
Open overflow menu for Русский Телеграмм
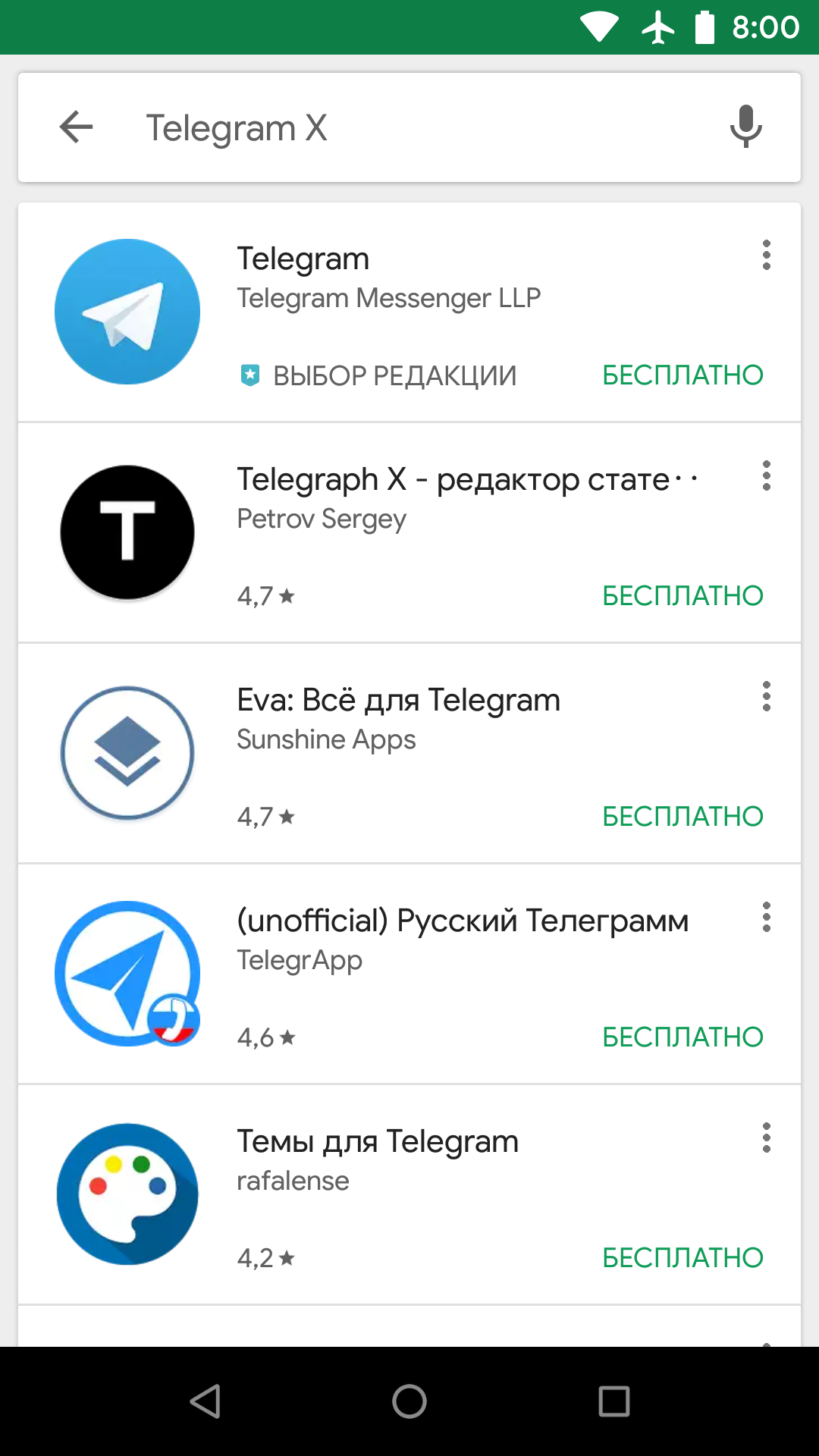(767, 917)
